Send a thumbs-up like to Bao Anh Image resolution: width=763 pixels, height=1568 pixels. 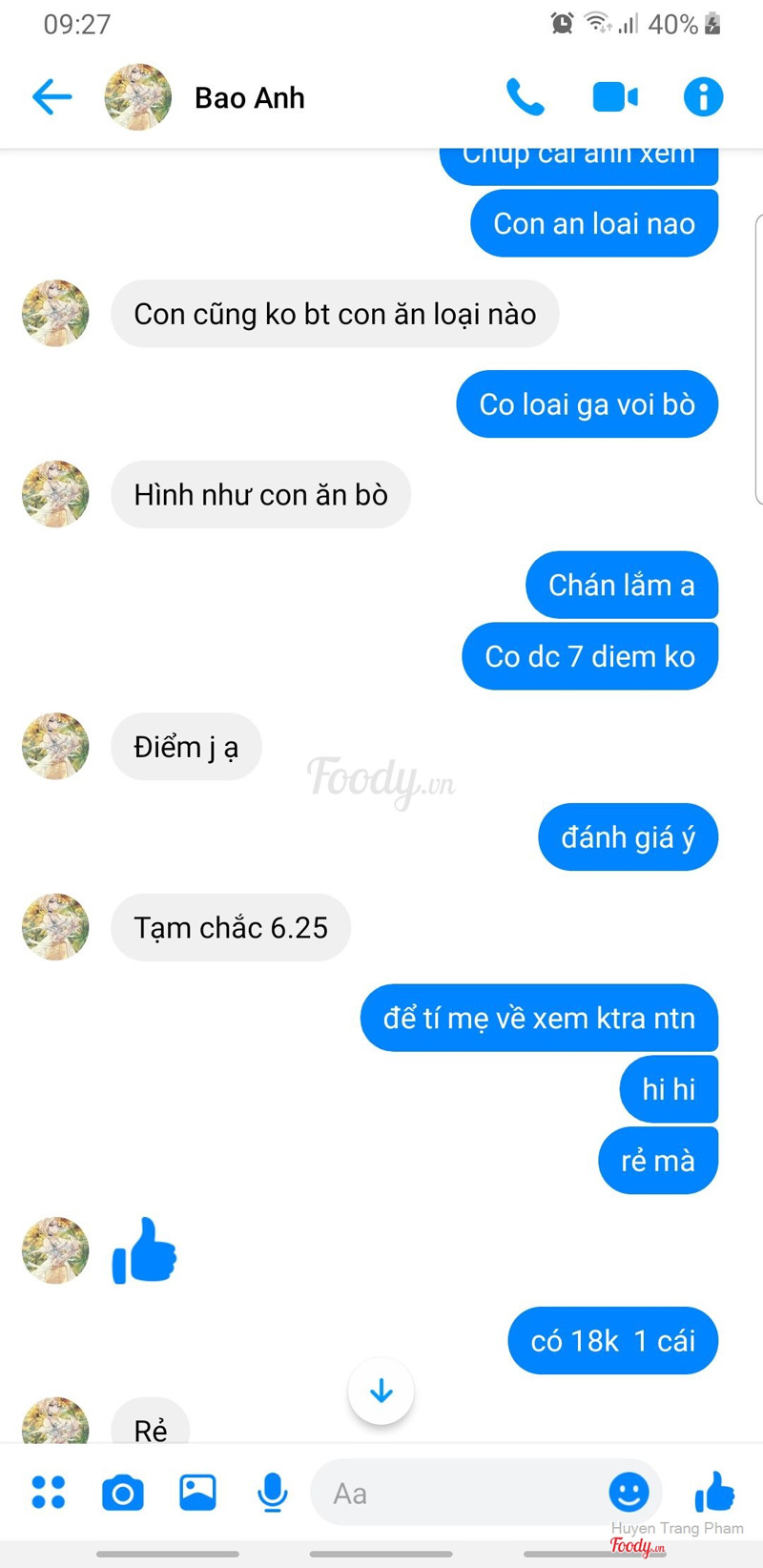[x=714, y=1491]
